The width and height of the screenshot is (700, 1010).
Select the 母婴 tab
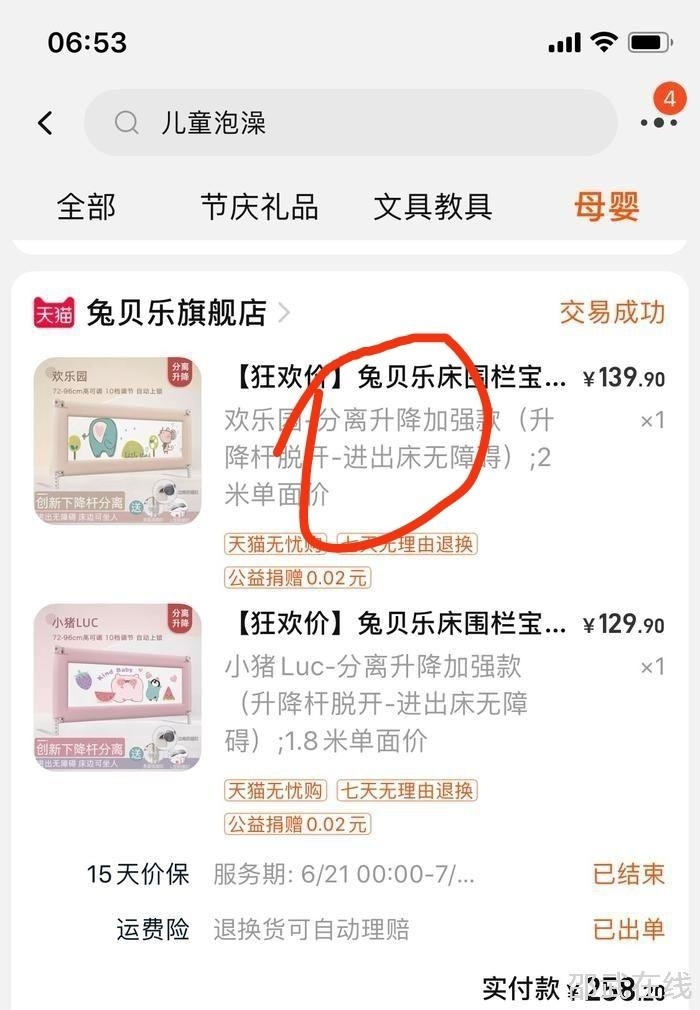click(x=606, y=207)
